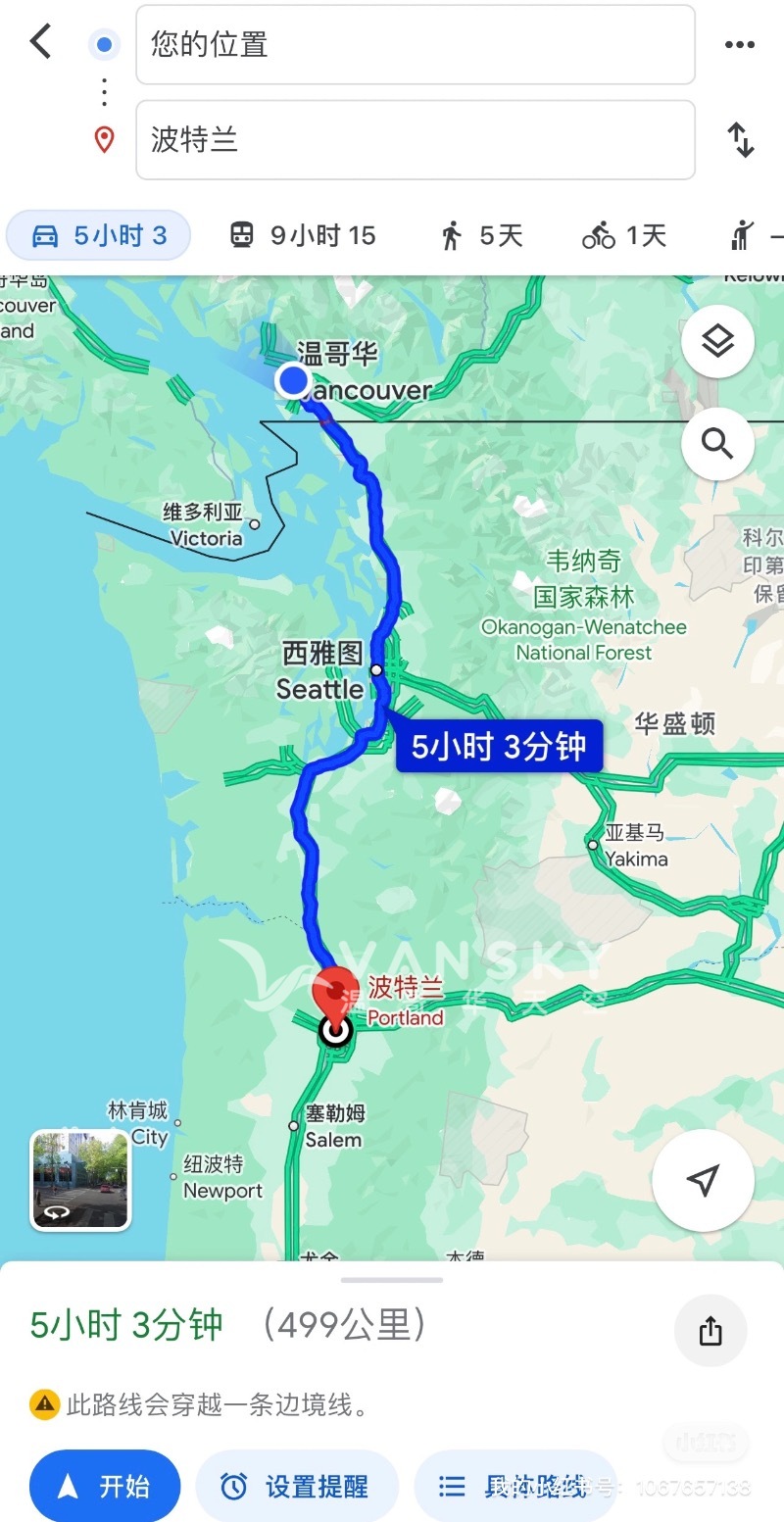Go back using the top-left arrow
784x1522 pixels.
coord(41,42)
